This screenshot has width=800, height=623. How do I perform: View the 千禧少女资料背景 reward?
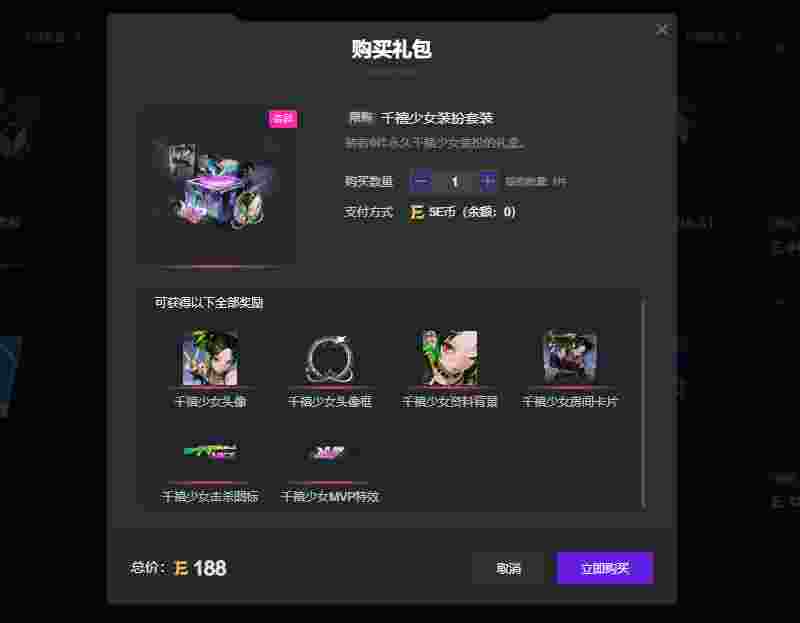coord(449,359)
